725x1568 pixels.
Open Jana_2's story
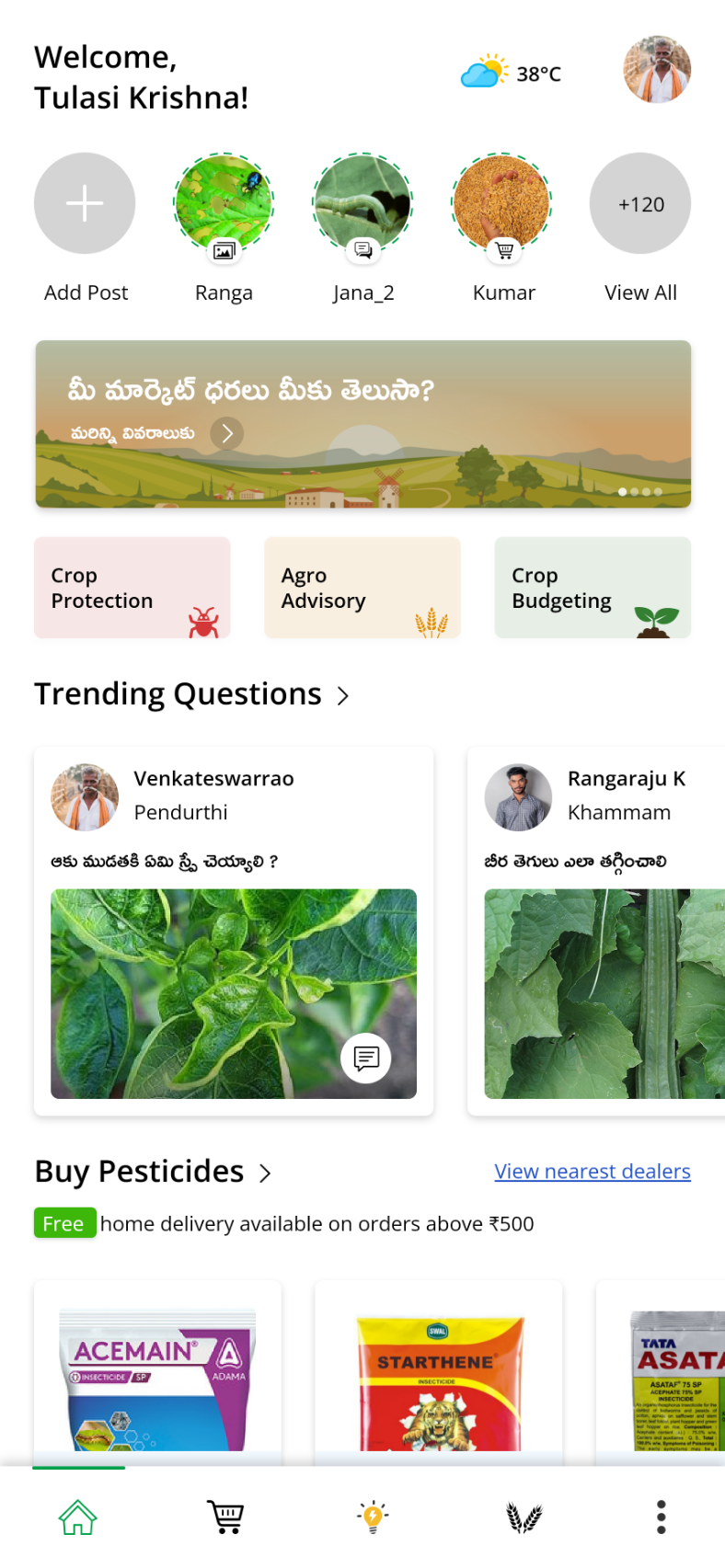(x=362, y=203)
